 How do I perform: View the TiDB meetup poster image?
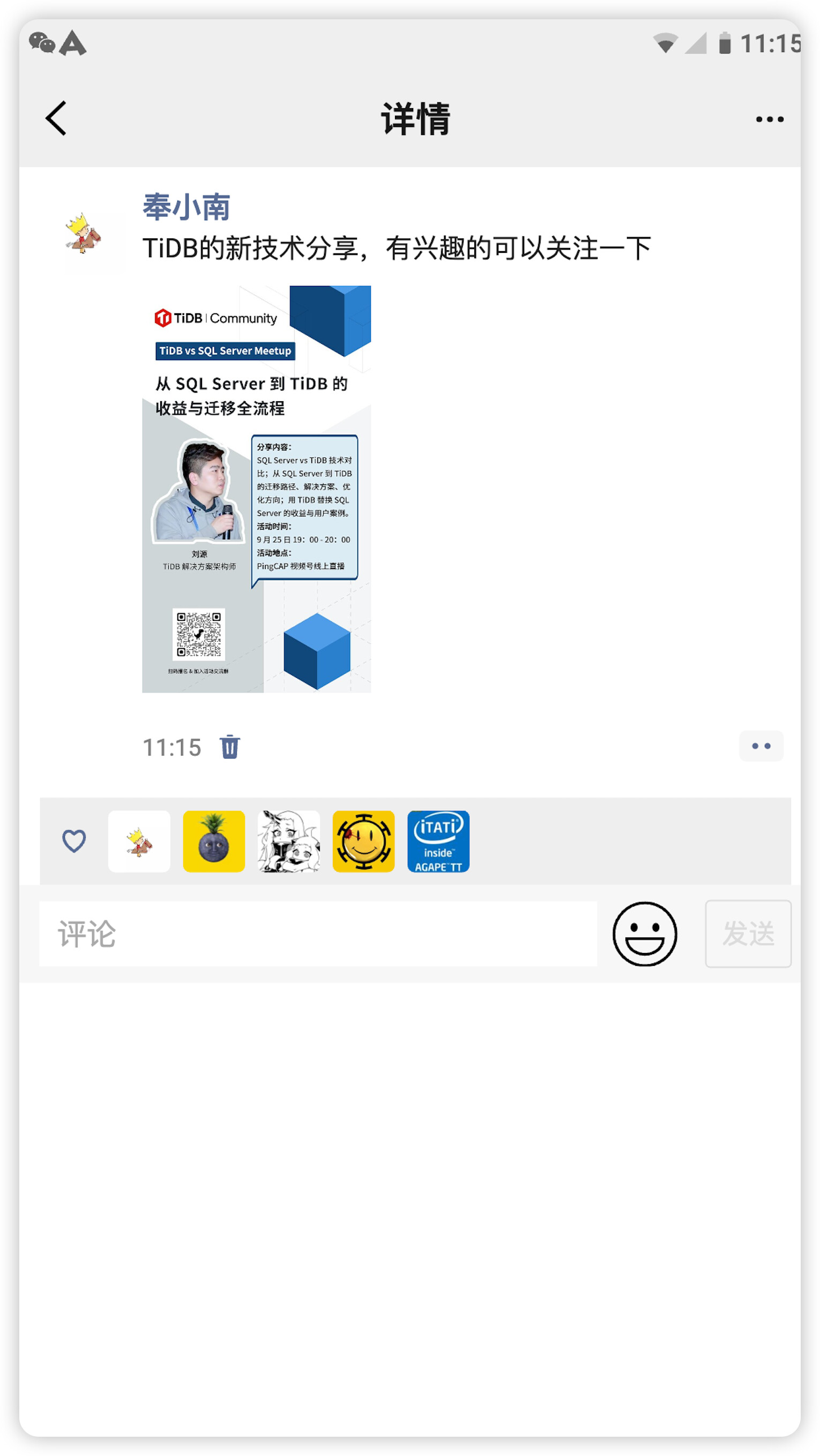[256, 489]
